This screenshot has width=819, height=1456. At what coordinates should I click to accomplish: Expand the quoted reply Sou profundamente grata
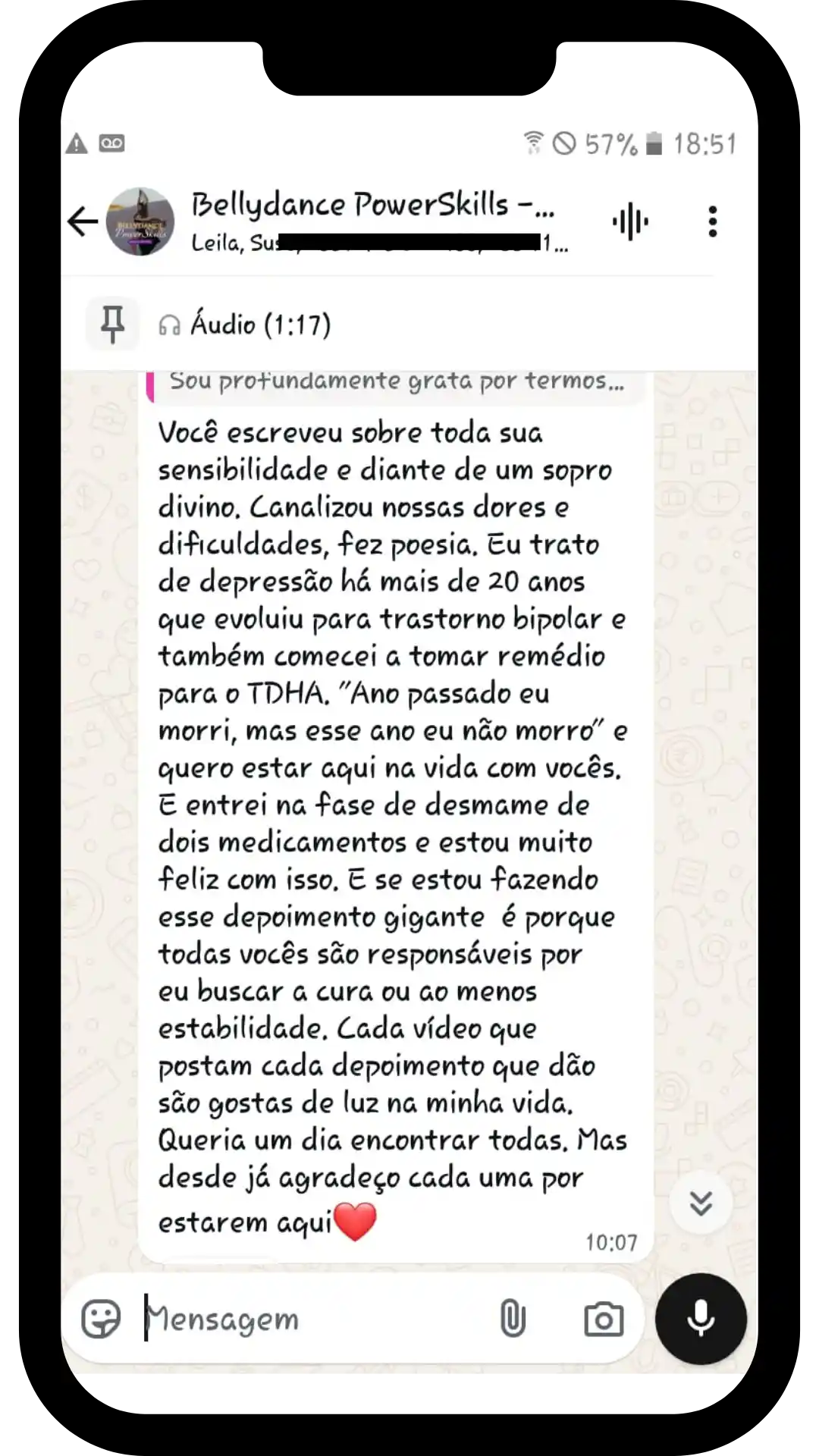click(x=394, y=383)
